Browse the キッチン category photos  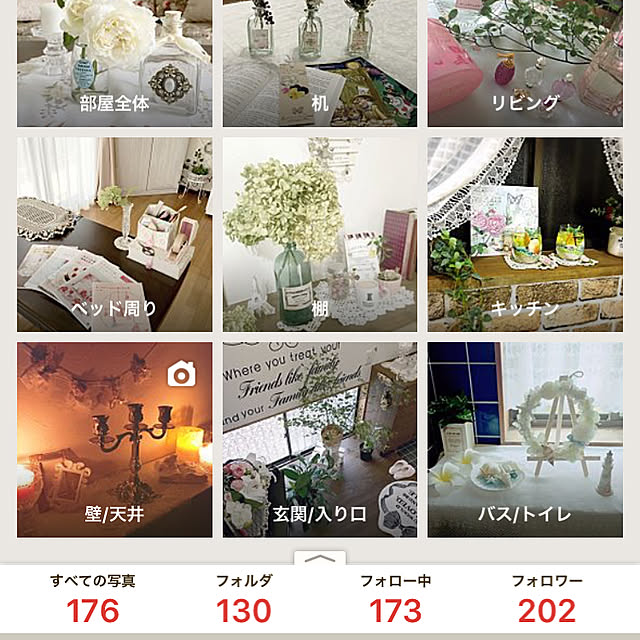click(x=525, y=235)
